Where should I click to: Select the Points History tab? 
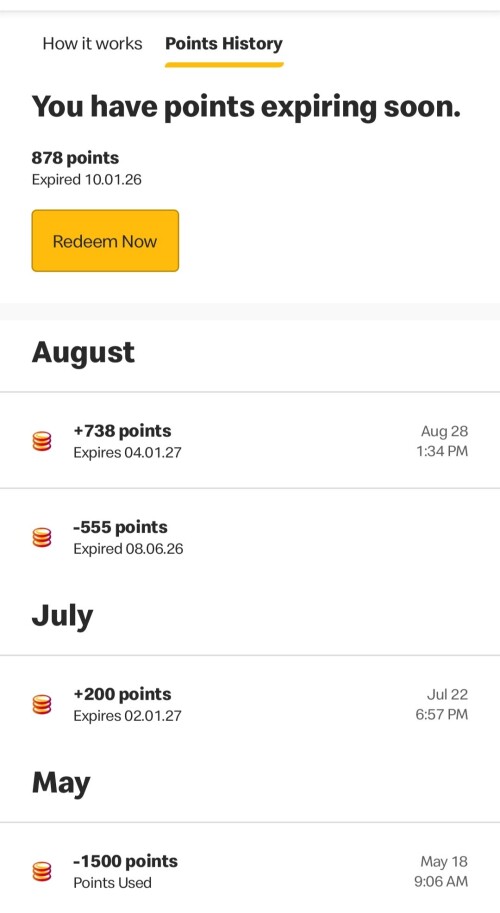point(224,44)
